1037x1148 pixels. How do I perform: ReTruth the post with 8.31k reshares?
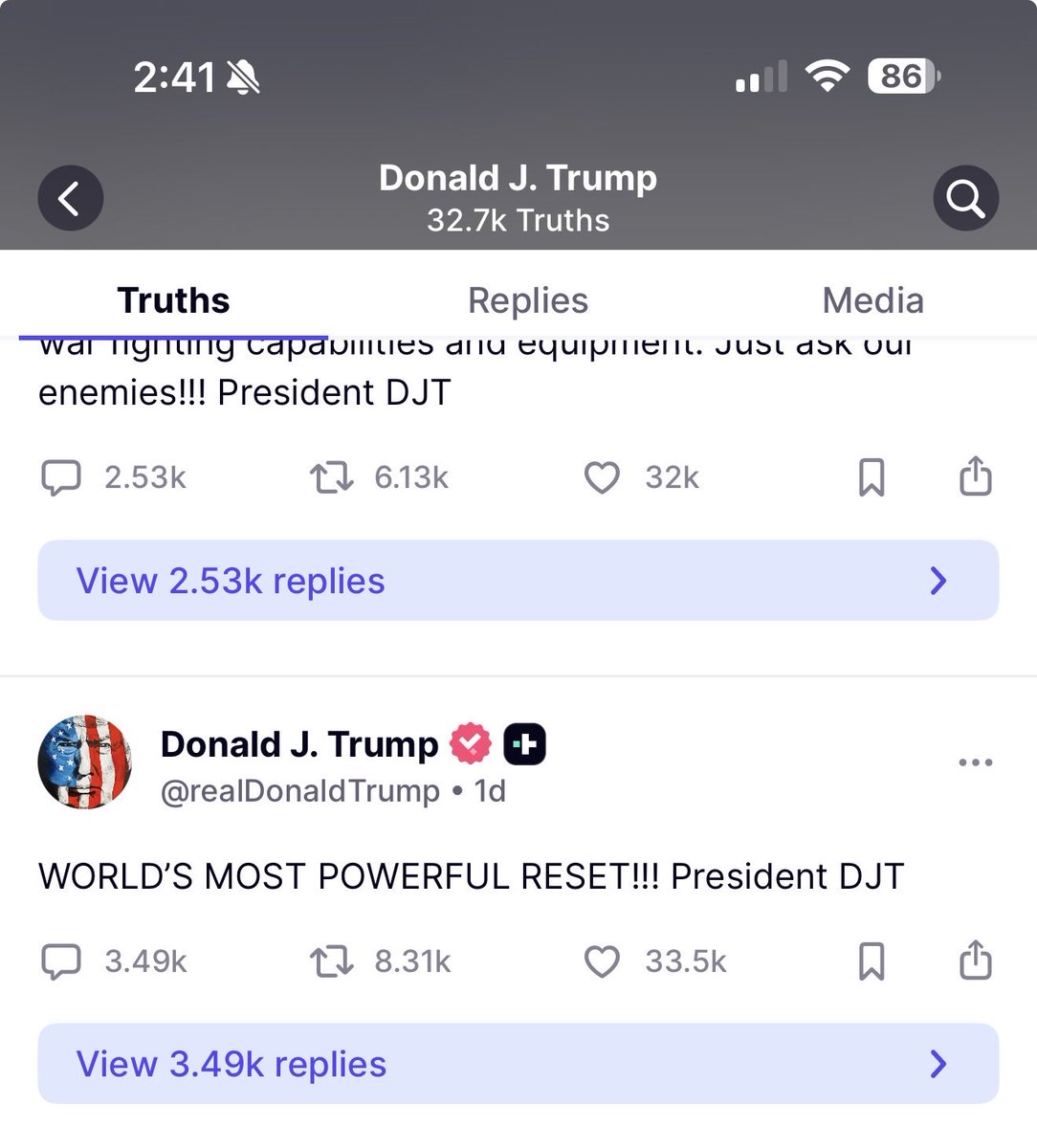332,961
